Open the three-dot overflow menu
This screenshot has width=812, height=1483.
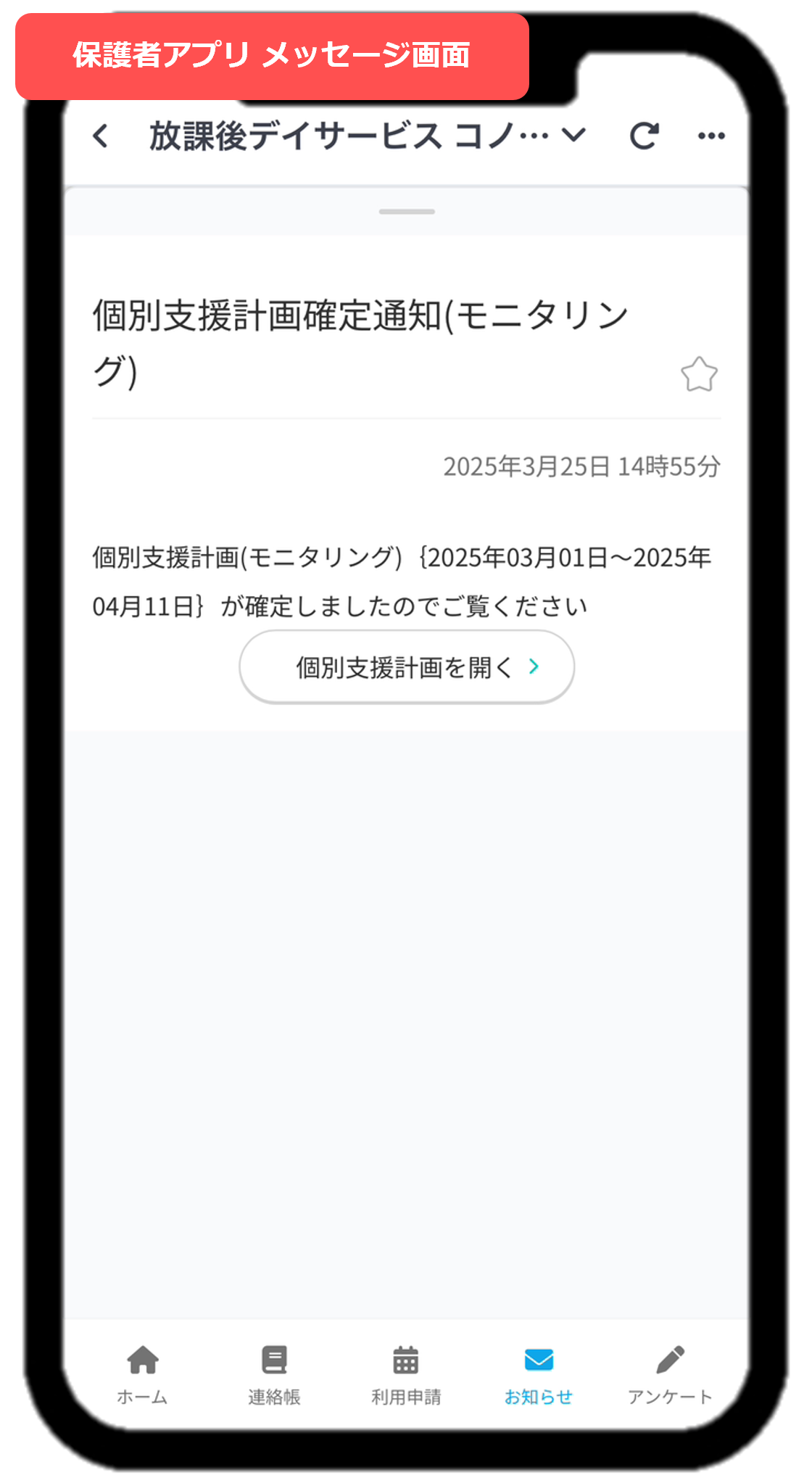[x=711, y=136]
